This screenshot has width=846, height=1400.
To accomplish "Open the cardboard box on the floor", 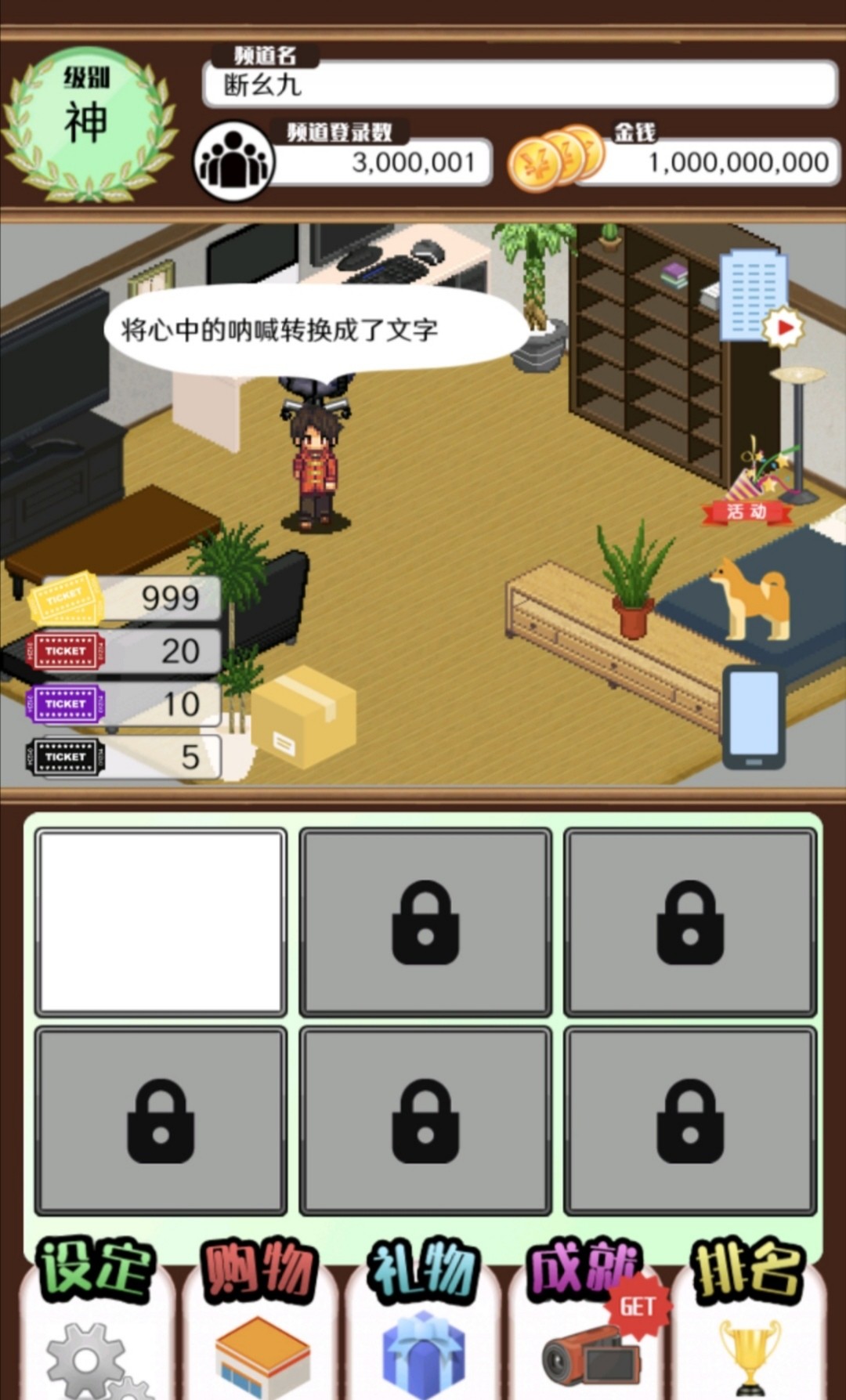I will [x=304, y=717].
